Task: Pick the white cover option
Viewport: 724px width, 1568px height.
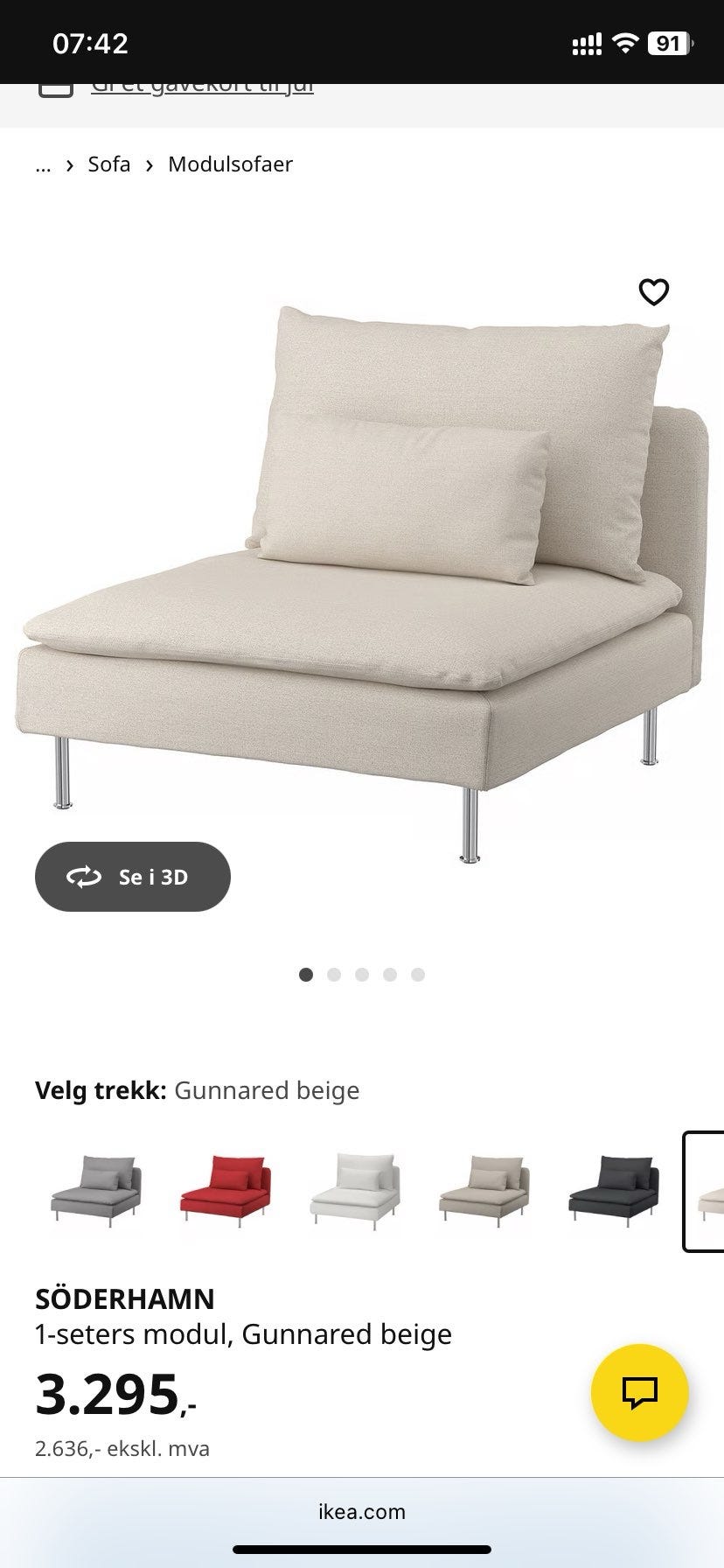Action: coord(355,1191)
